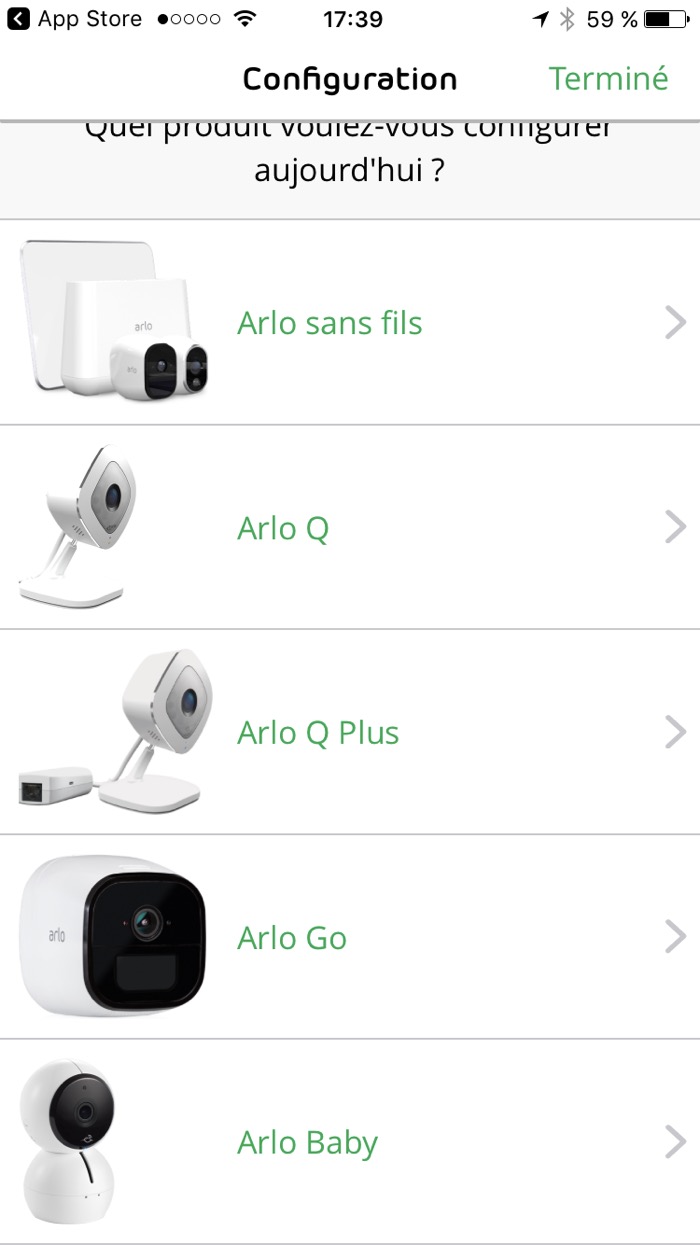Select Arlo sans fils product
This screenshot has height=1245, width=700.
pos(330,323)
